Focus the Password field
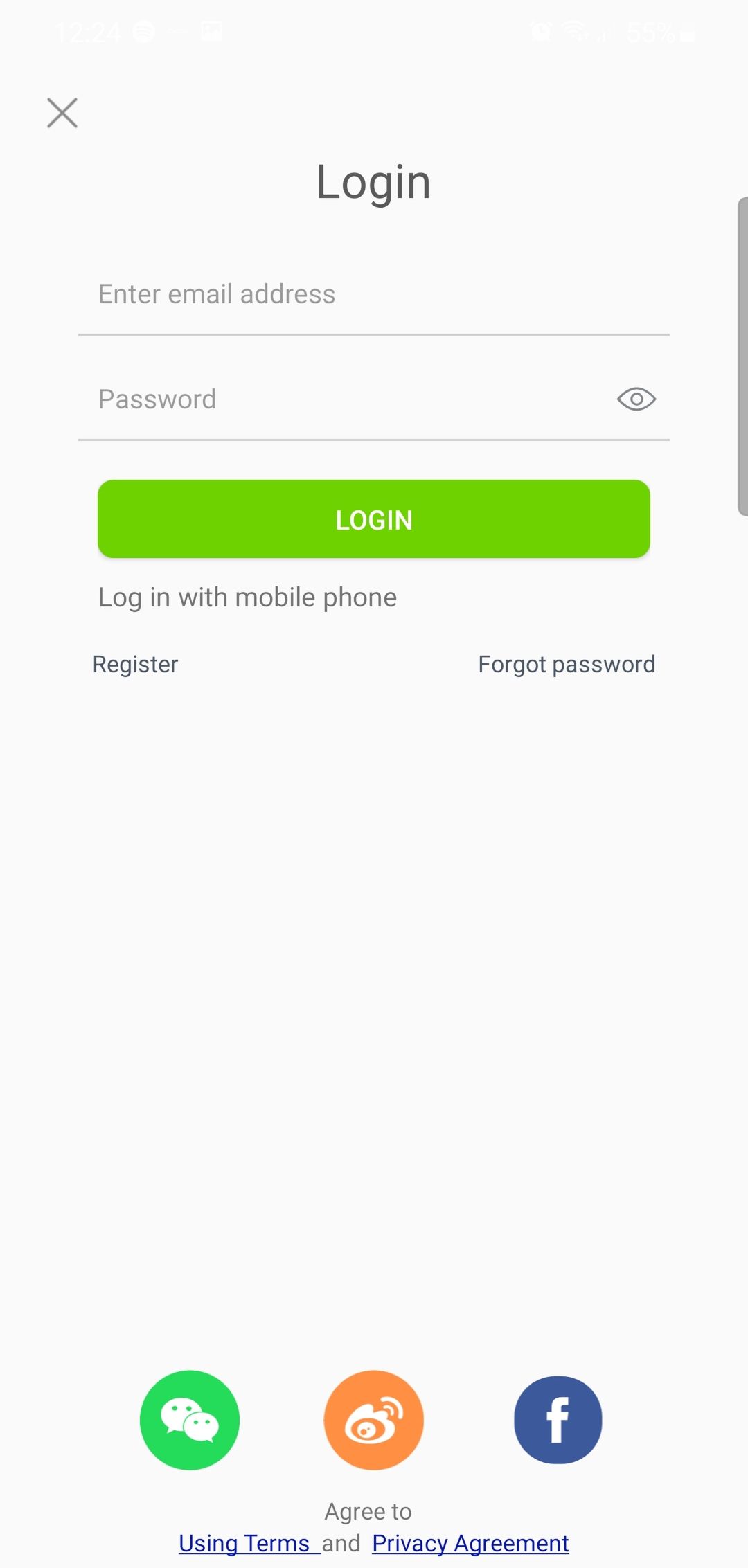Screen dimensions: 748x1568 (346, 399)
